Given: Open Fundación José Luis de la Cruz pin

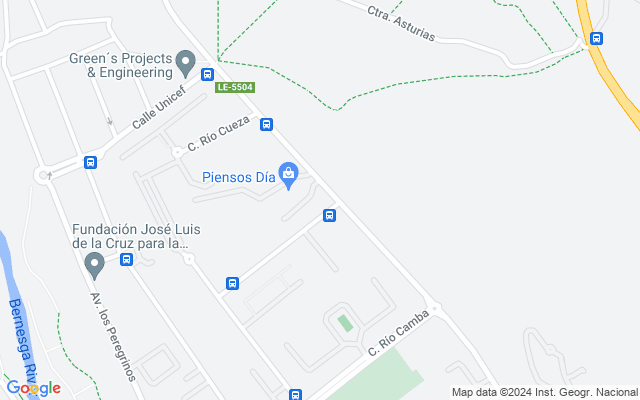Looking at the screenshot, I should (x=95, y=265).
